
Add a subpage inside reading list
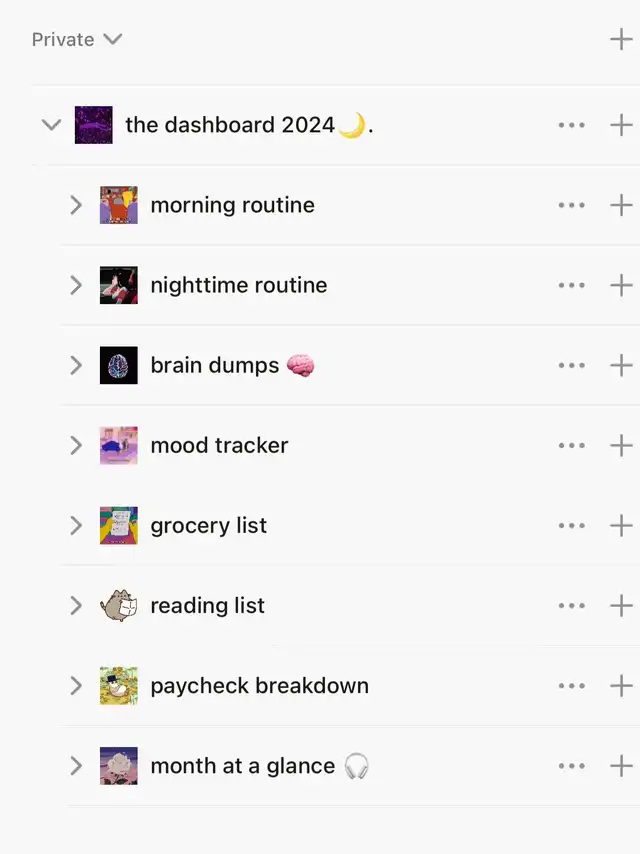[x=621, y=605]
